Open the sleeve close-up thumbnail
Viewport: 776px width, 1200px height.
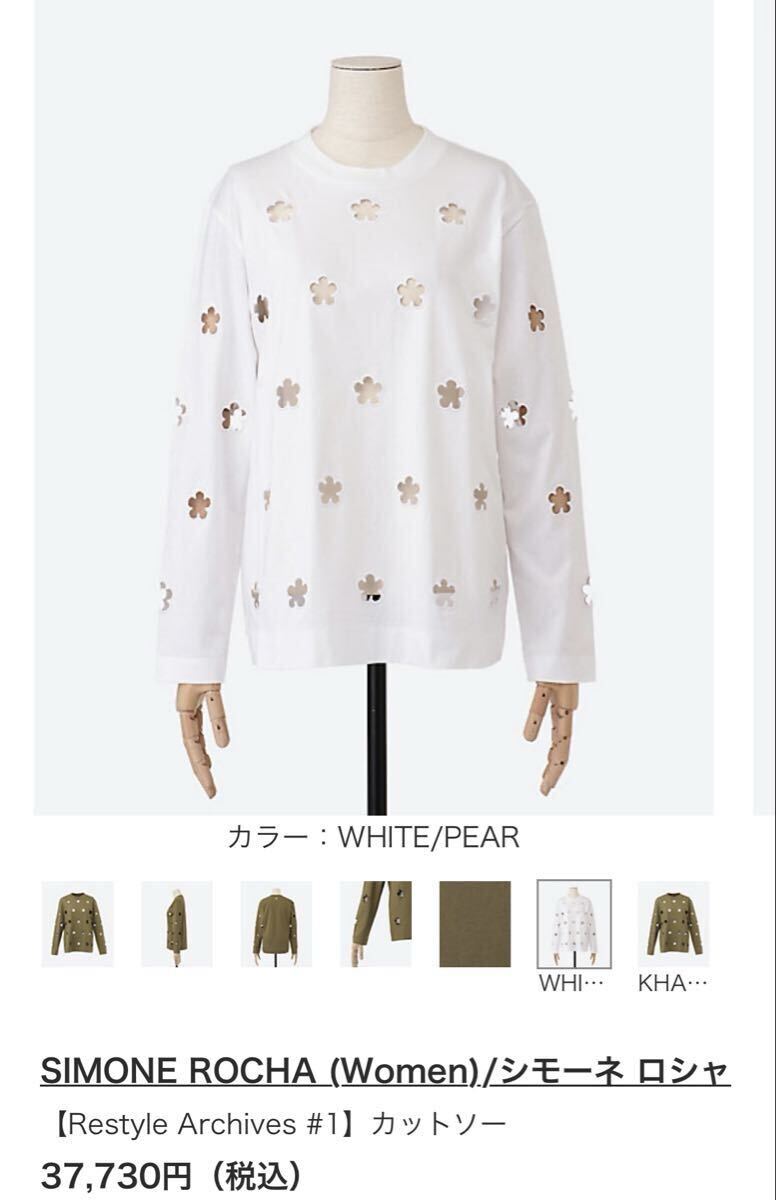coord(375,924)
